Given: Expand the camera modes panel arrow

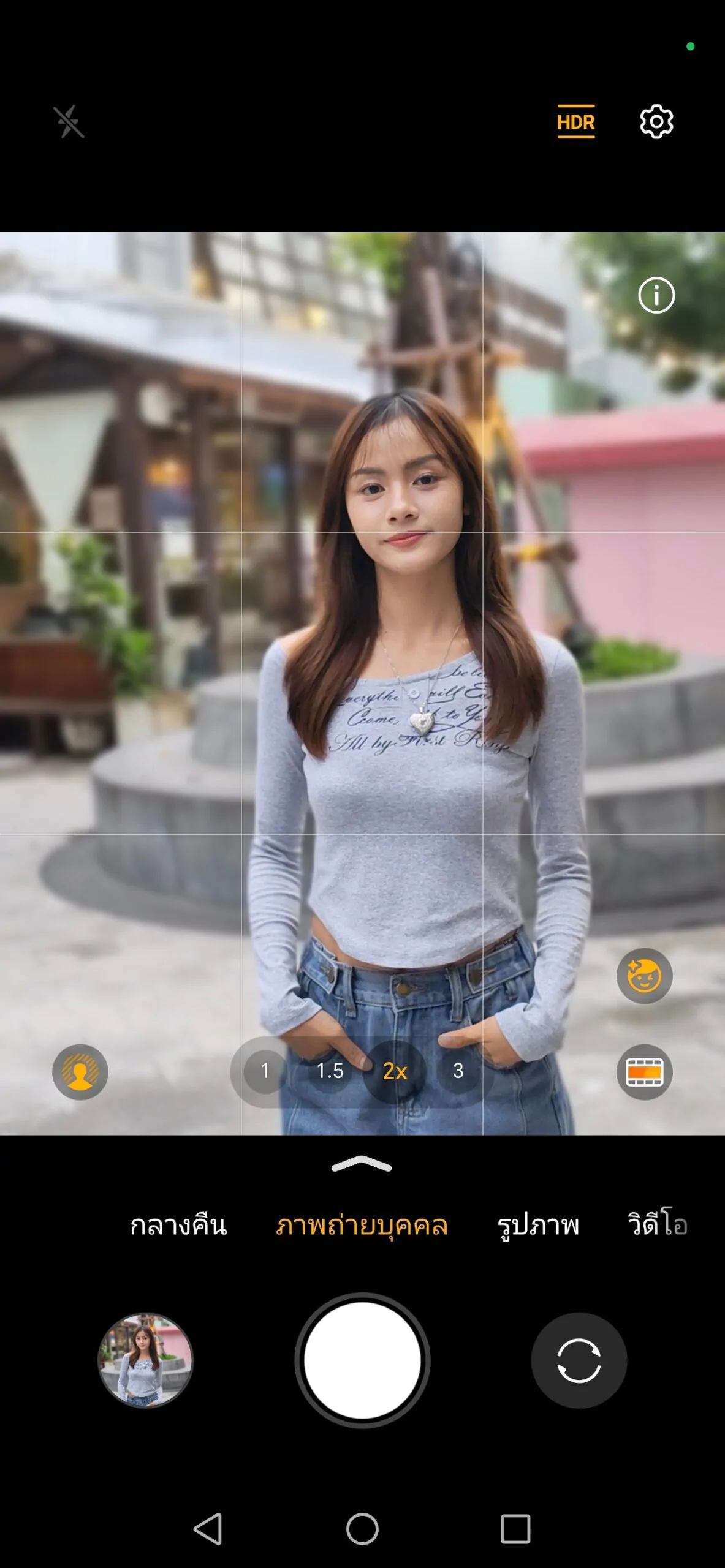Looking at the screenshot, I should pyautogui.click(x=362, y=1164).
